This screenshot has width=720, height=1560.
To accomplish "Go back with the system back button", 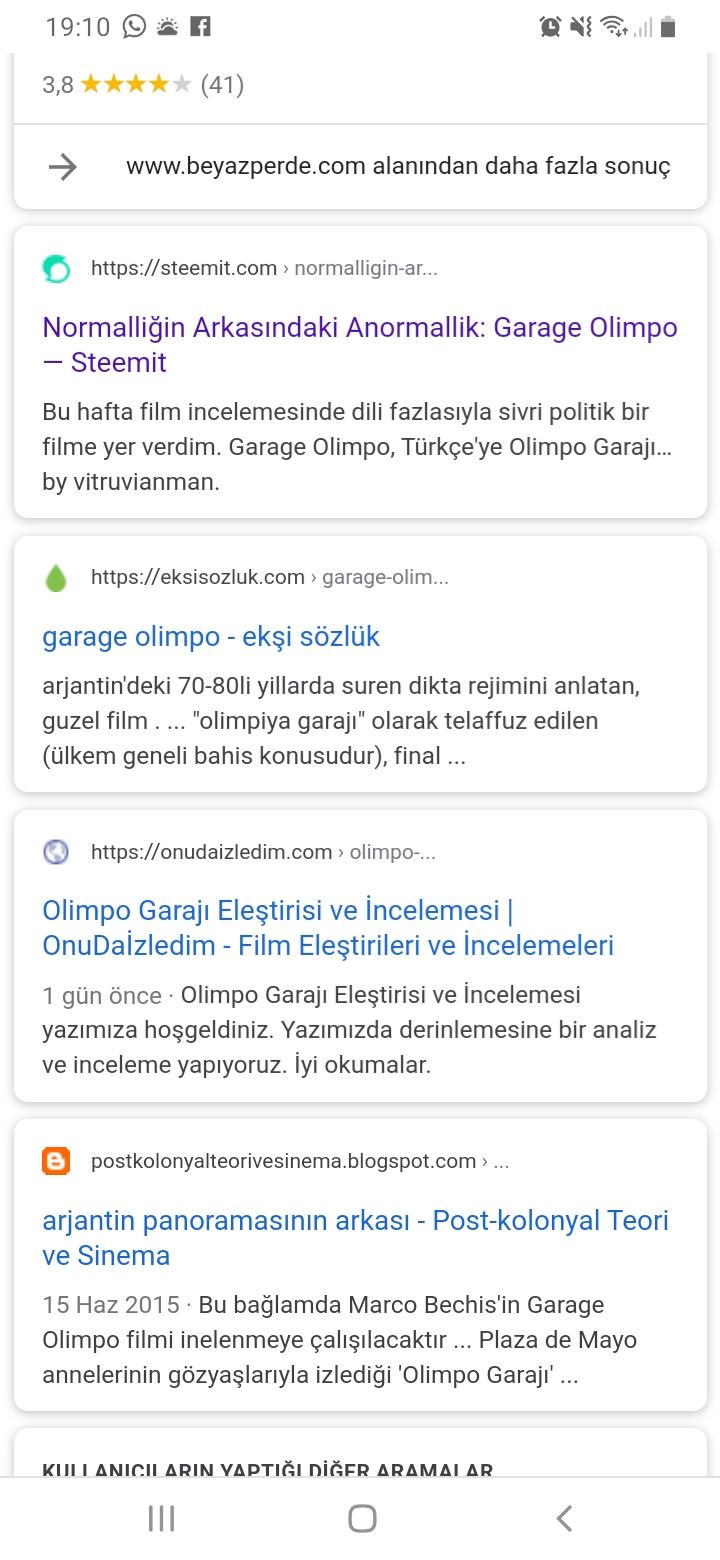I will 564,1519.
